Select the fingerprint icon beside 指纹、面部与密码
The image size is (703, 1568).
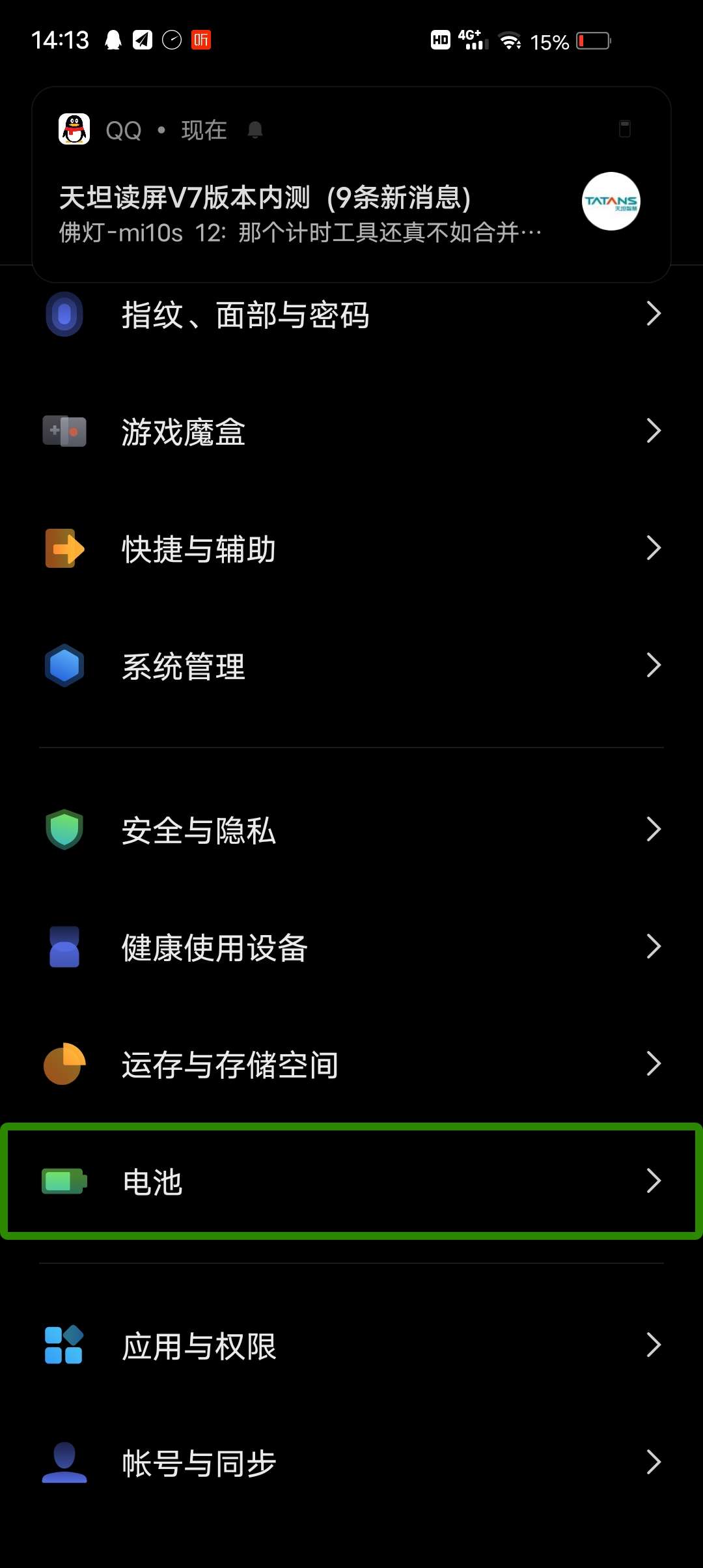pyautogui.click(x=64, y=315)
